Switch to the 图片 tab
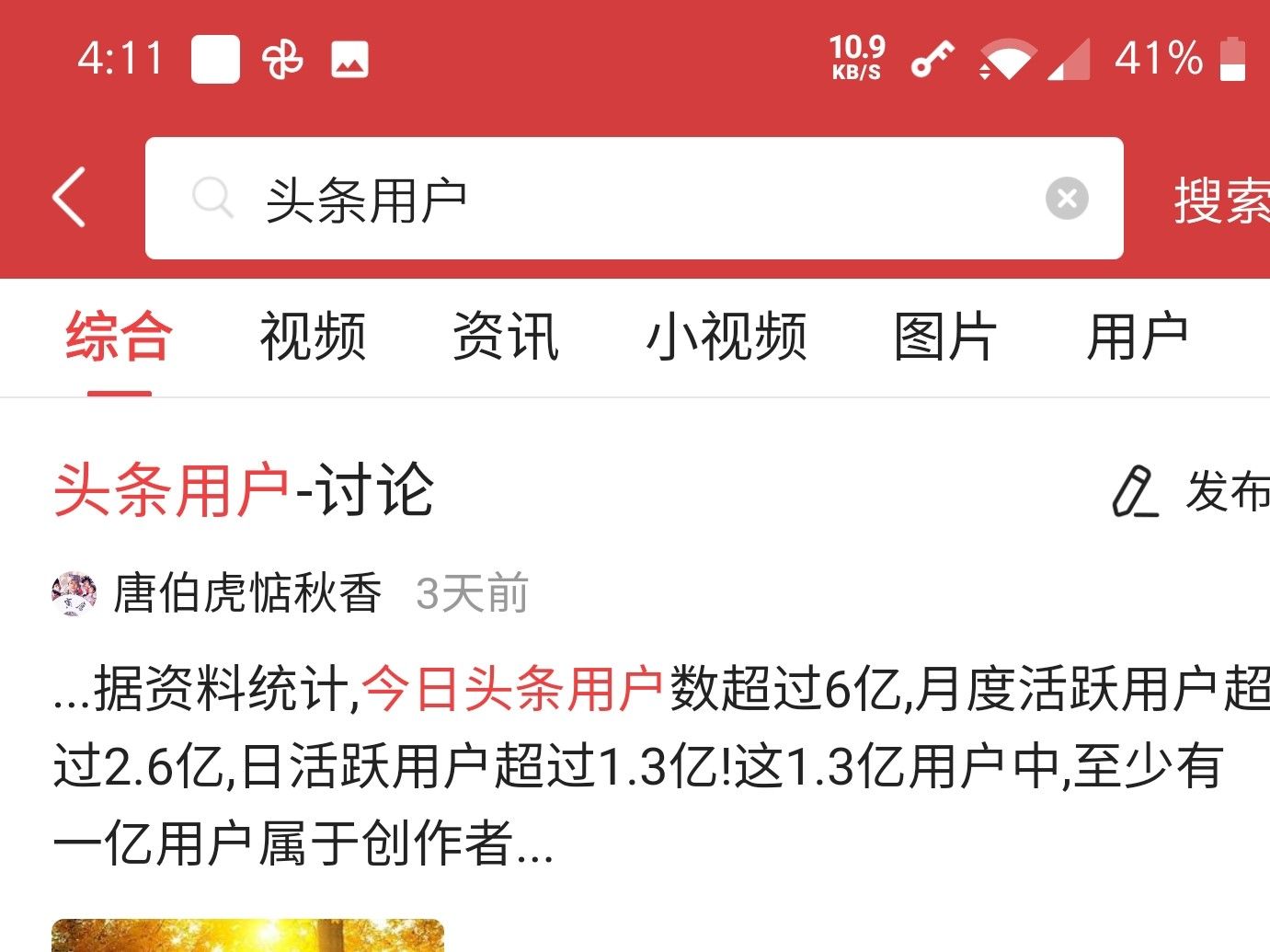 point(945,337)
